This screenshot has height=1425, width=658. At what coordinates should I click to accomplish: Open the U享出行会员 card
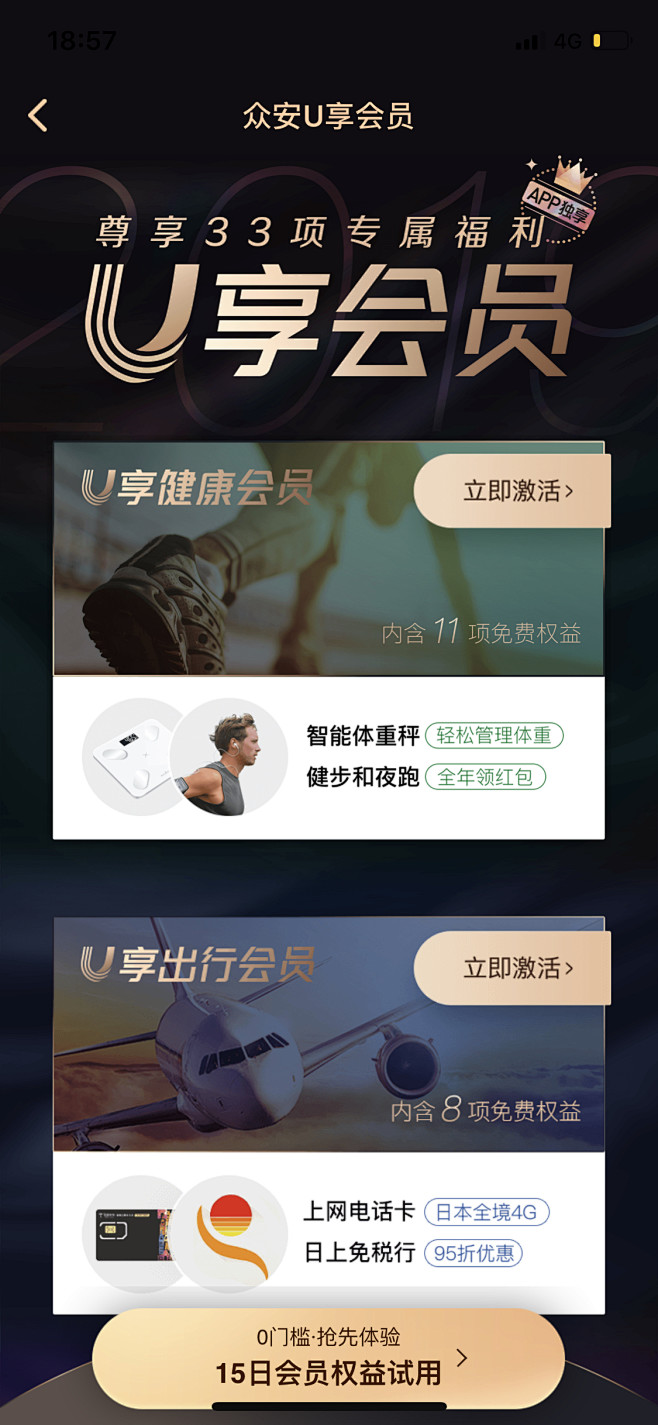pos(329,1115)
